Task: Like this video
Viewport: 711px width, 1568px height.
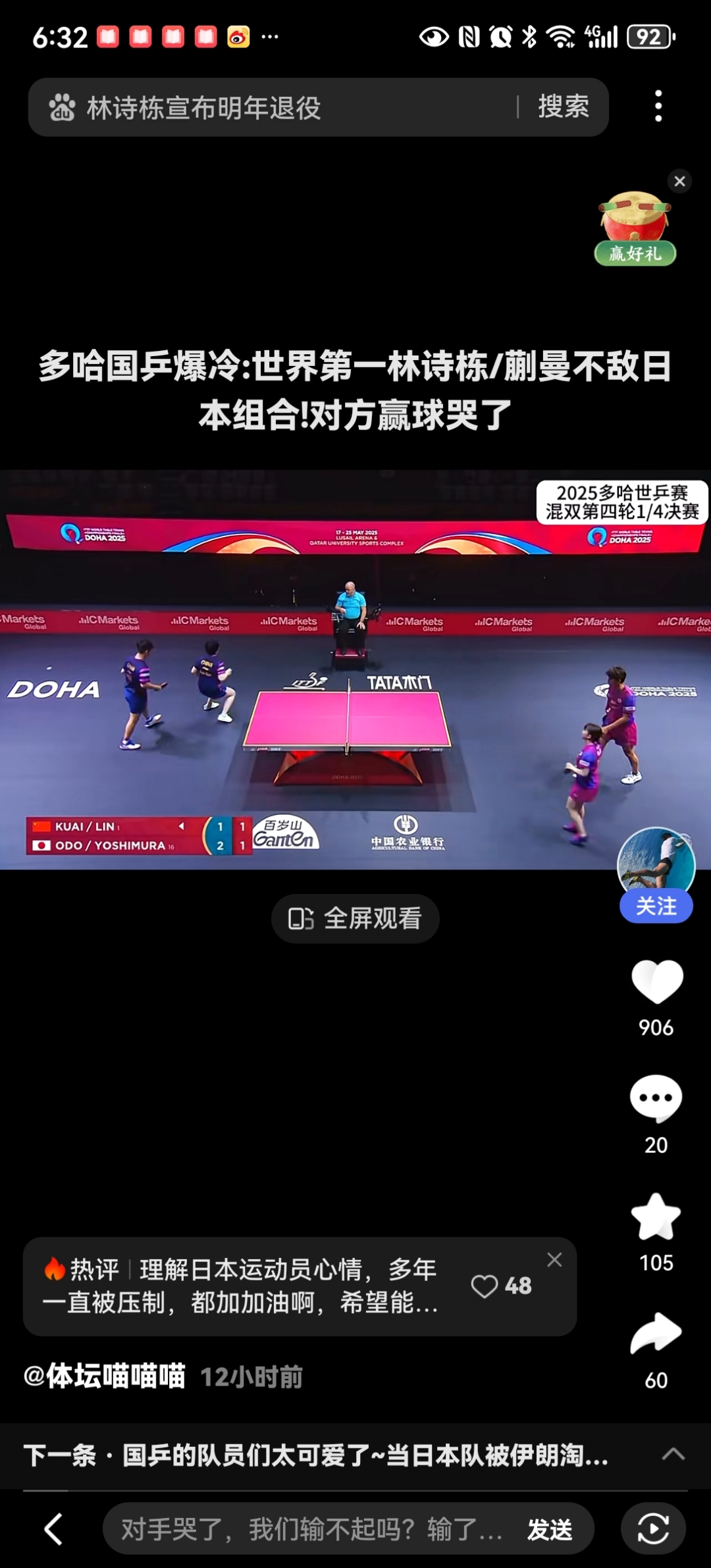Action: pyautogui.click(x=656, y=982)
